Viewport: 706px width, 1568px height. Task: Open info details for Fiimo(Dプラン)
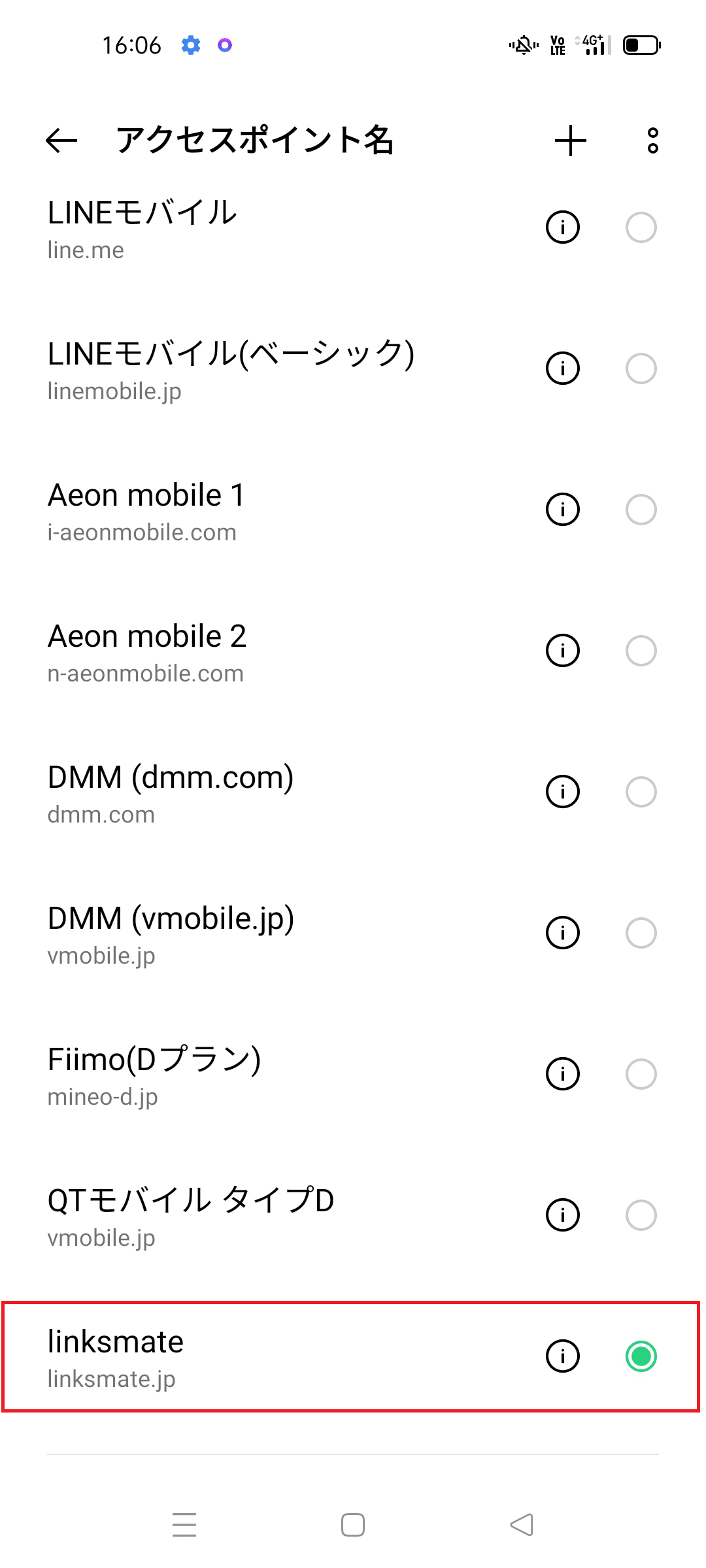pyautogui.click(x=562, y=1073)
